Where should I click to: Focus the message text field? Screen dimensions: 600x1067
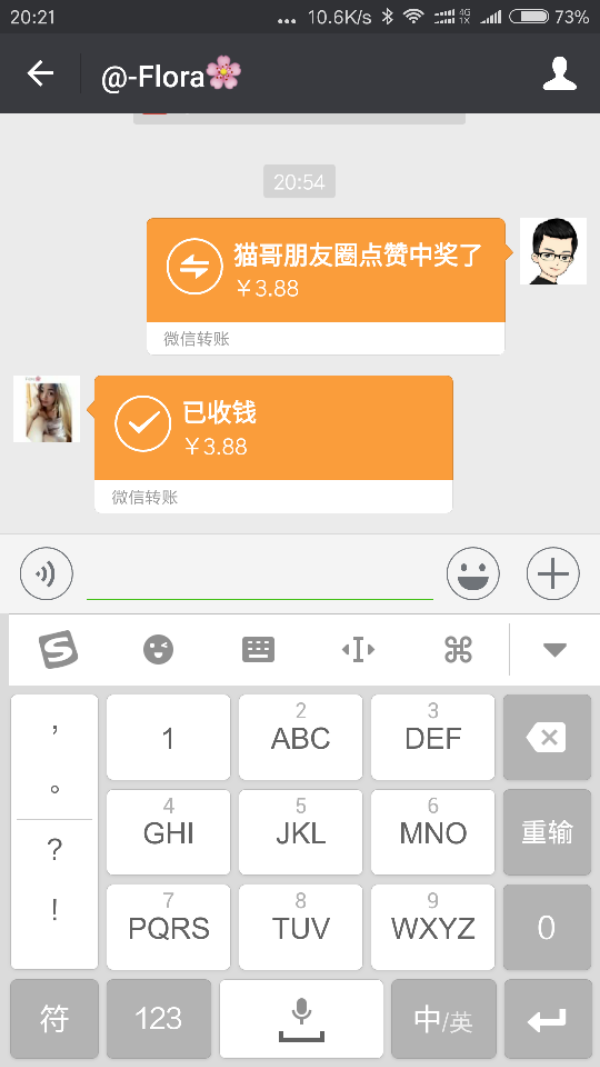260,576
